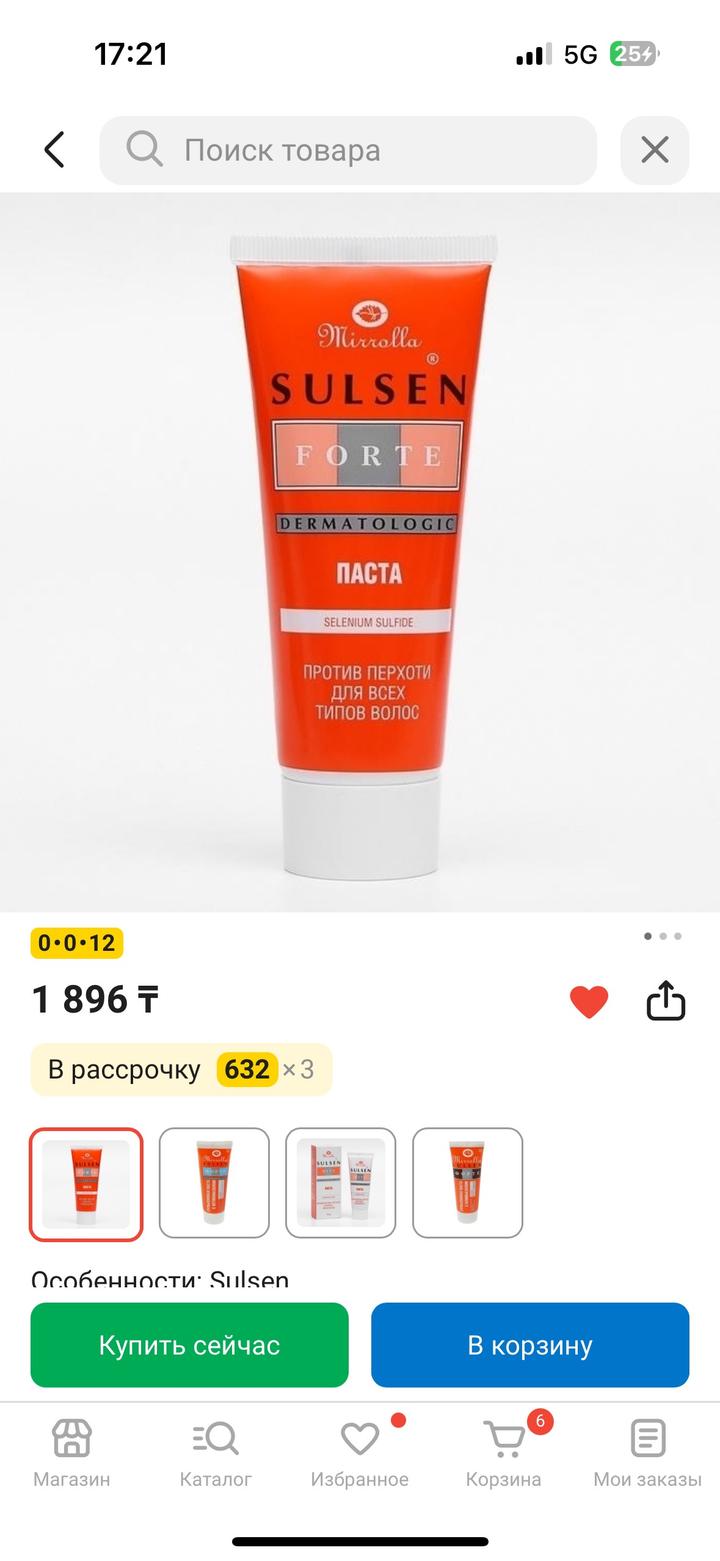This screenshot has height=1561, width=720.
Task: Open the 'В рассрочку 632 ×3' installment option
Action: 181,1069
